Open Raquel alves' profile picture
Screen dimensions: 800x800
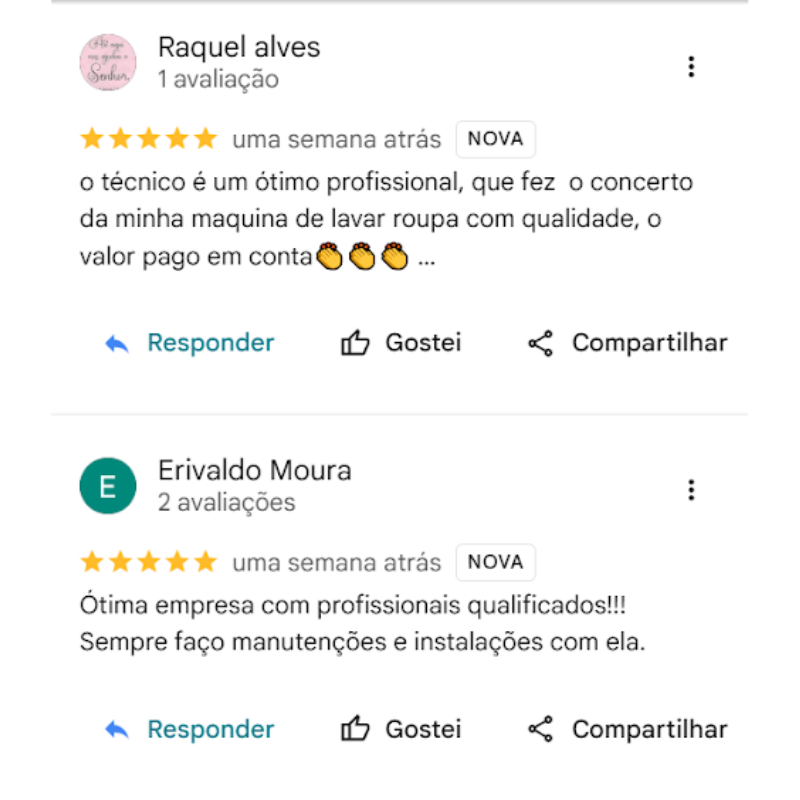107,63
